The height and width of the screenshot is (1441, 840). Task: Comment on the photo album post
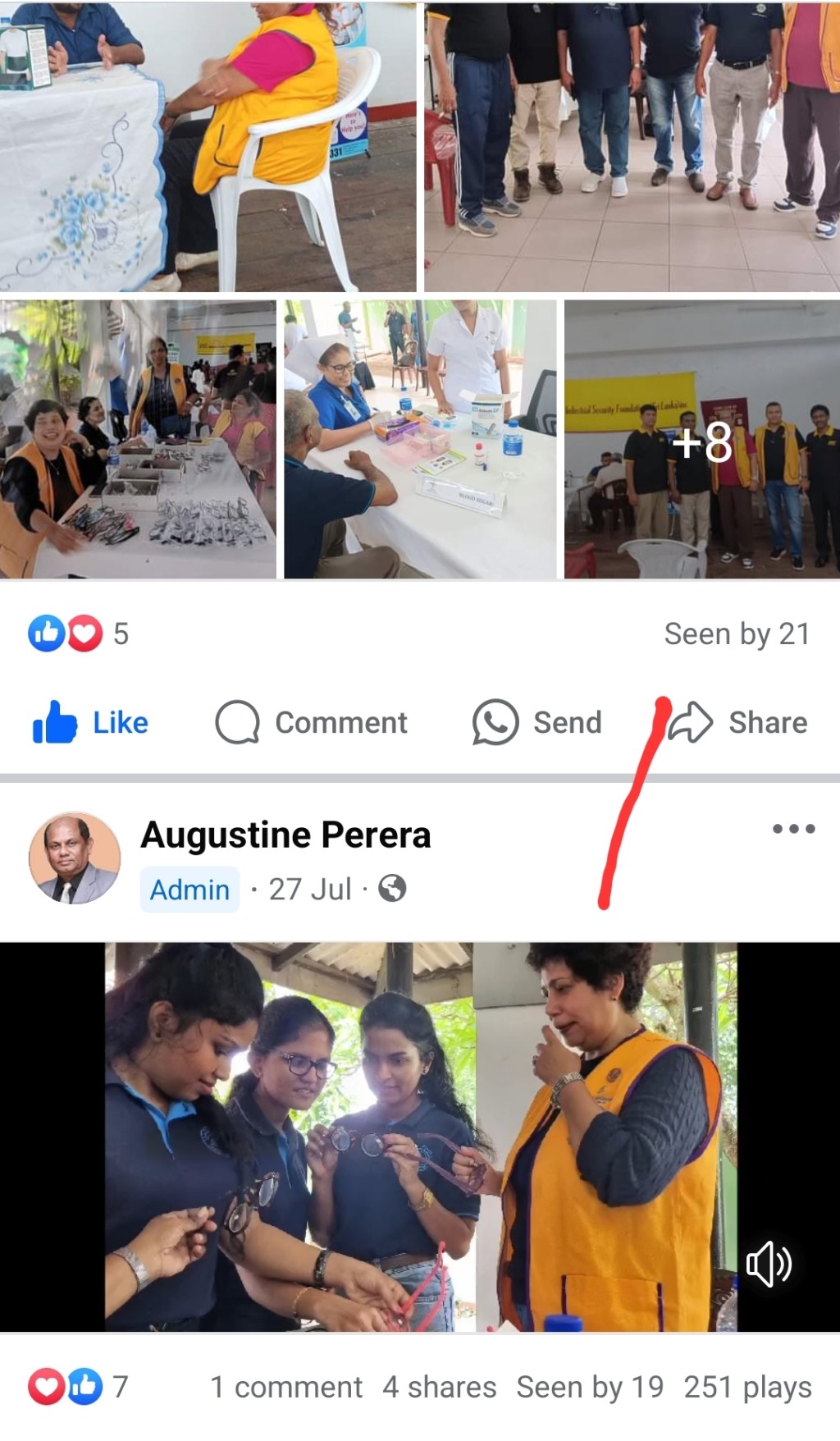[311, 722]
